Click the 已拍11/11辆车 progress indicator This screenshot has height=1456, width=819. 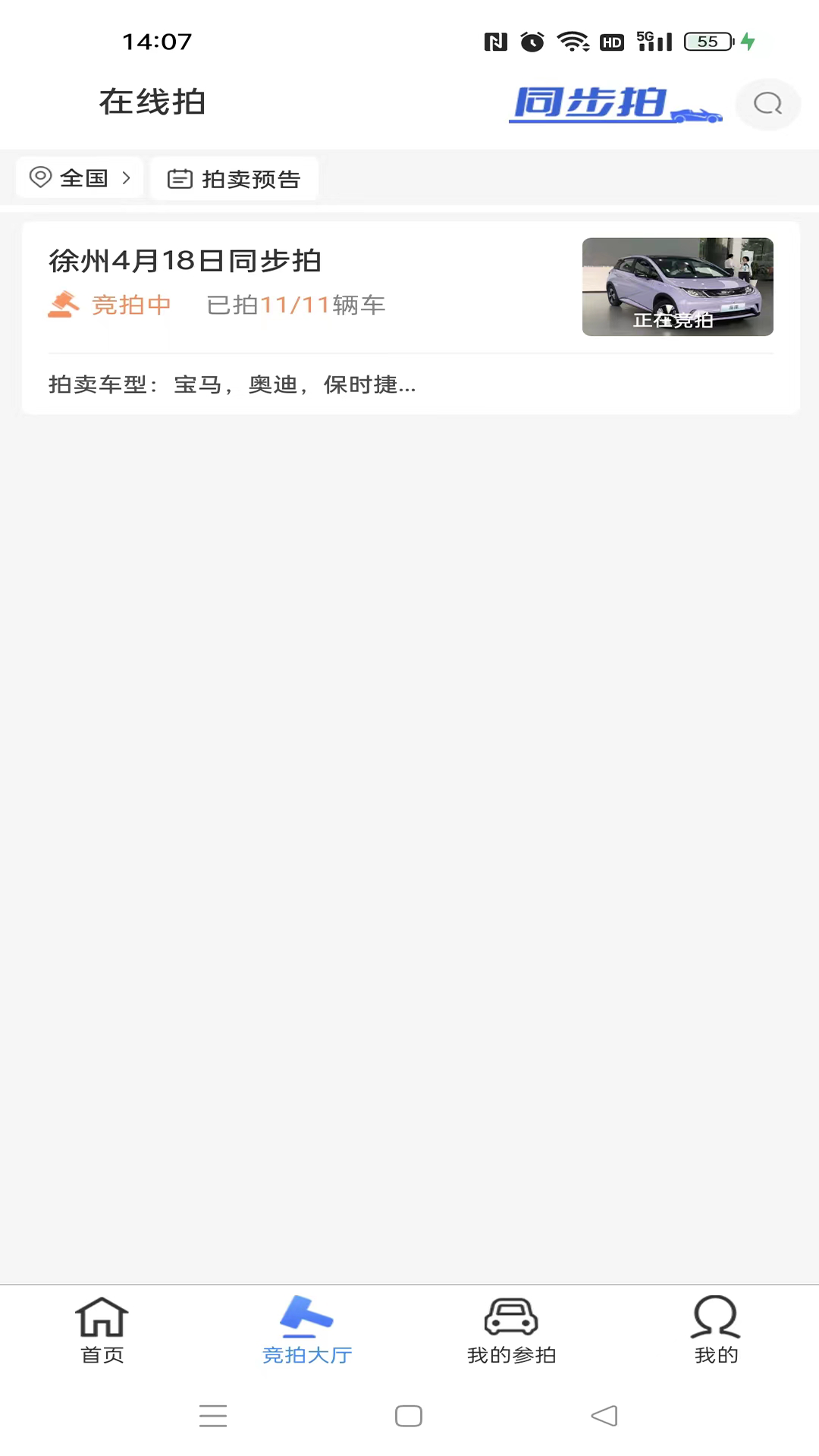296,304
